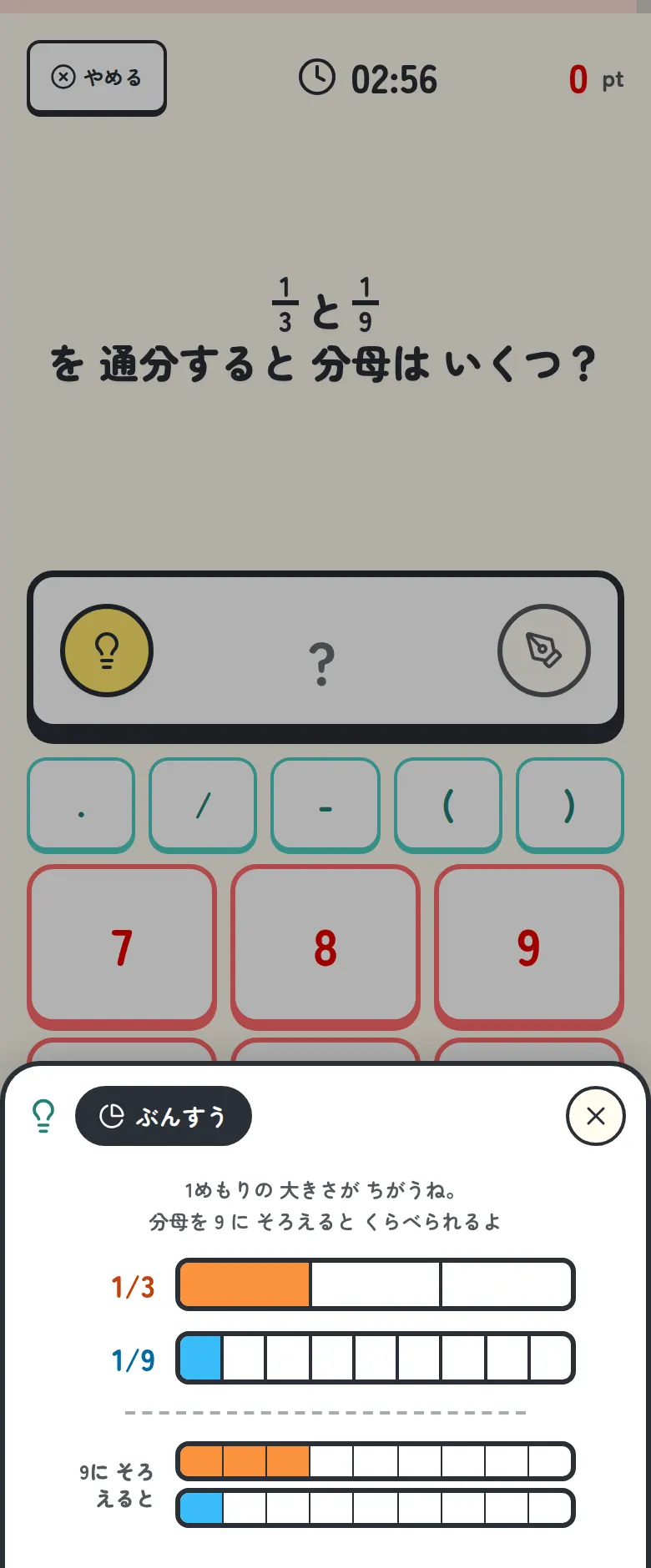Screen dimensions: 651x1568
Task: Enter the number 8
Action: pos(325,947)
